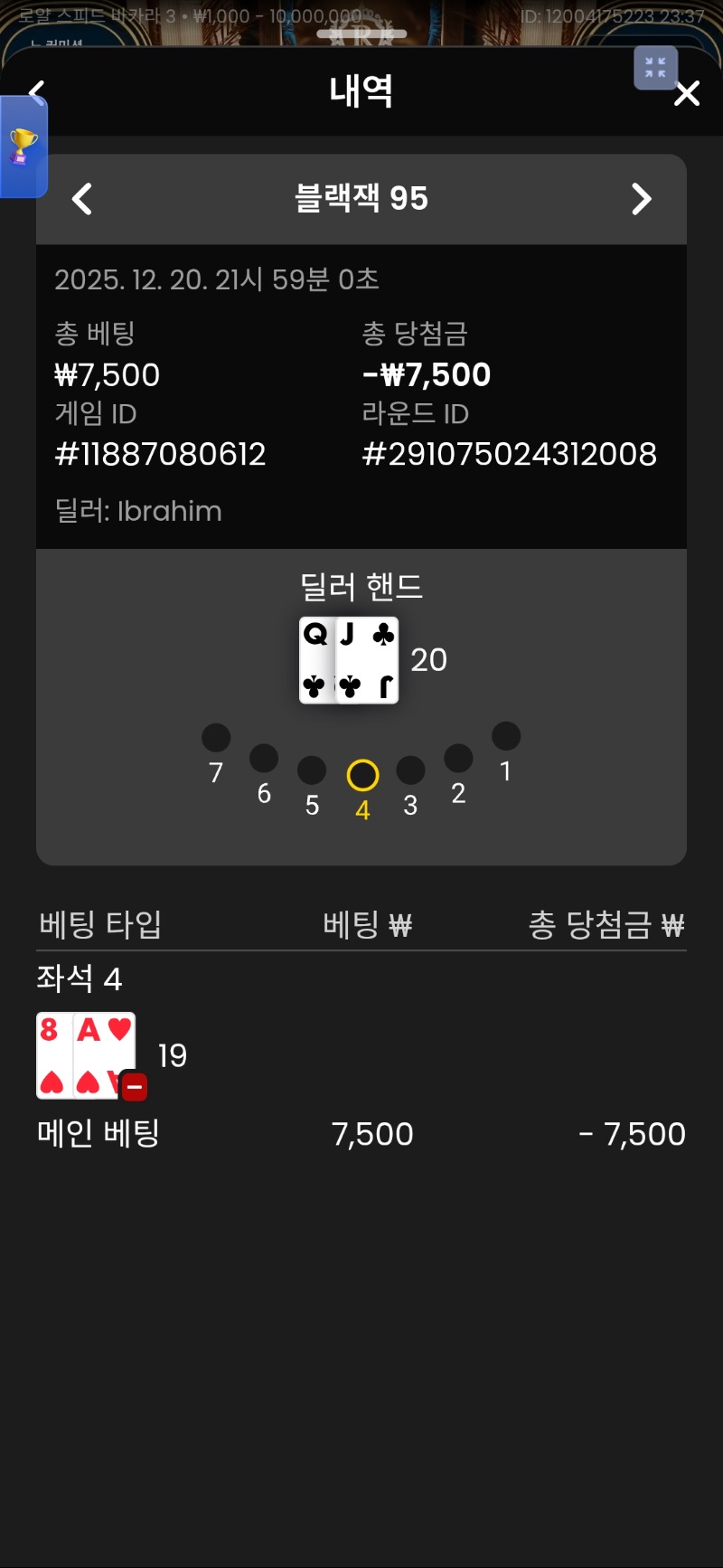
Task: Open the trophy side tab
Action: (23, 147)
